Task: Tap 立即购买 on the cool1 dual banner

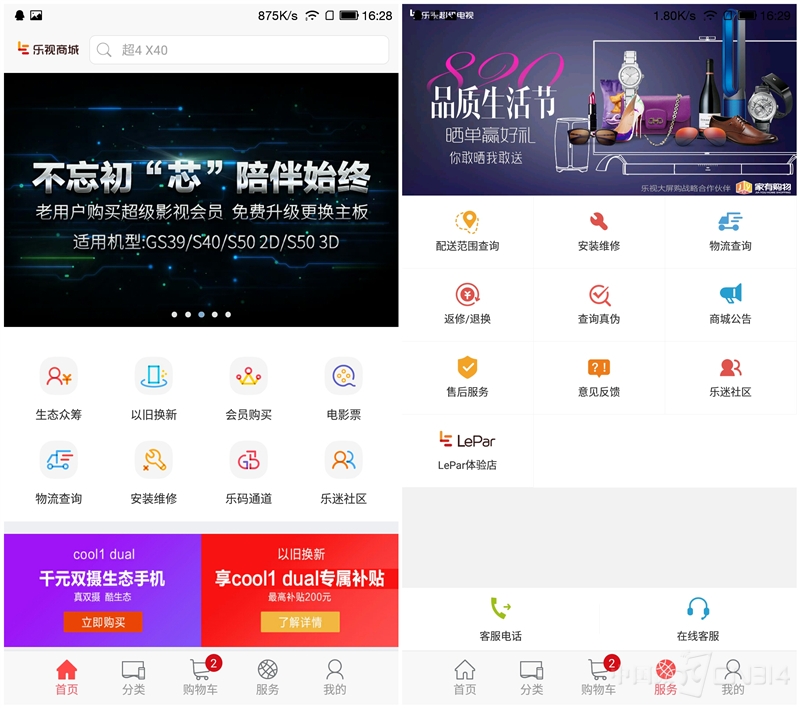Action: pyautogui.click(x=103, y=622)
